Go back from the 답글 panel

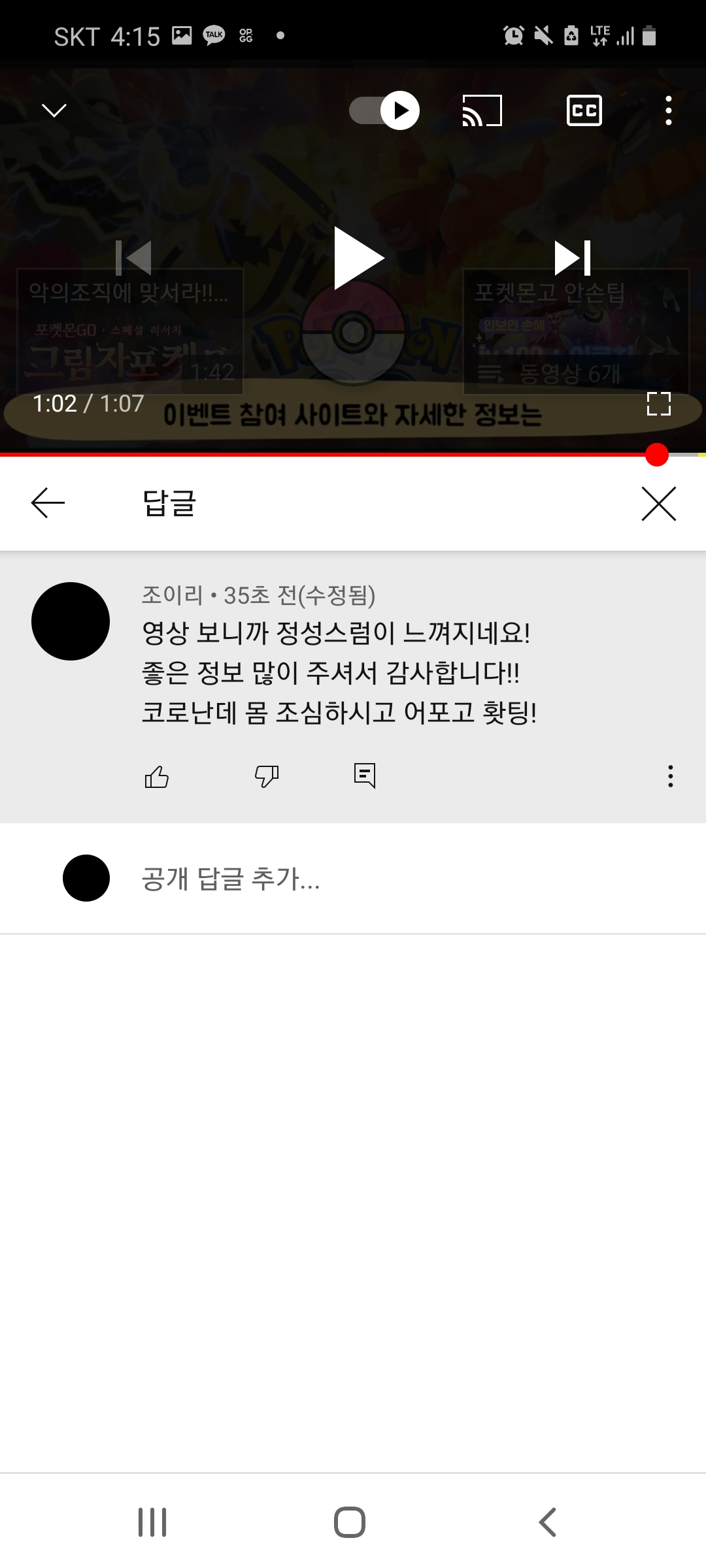coord(48,503)
